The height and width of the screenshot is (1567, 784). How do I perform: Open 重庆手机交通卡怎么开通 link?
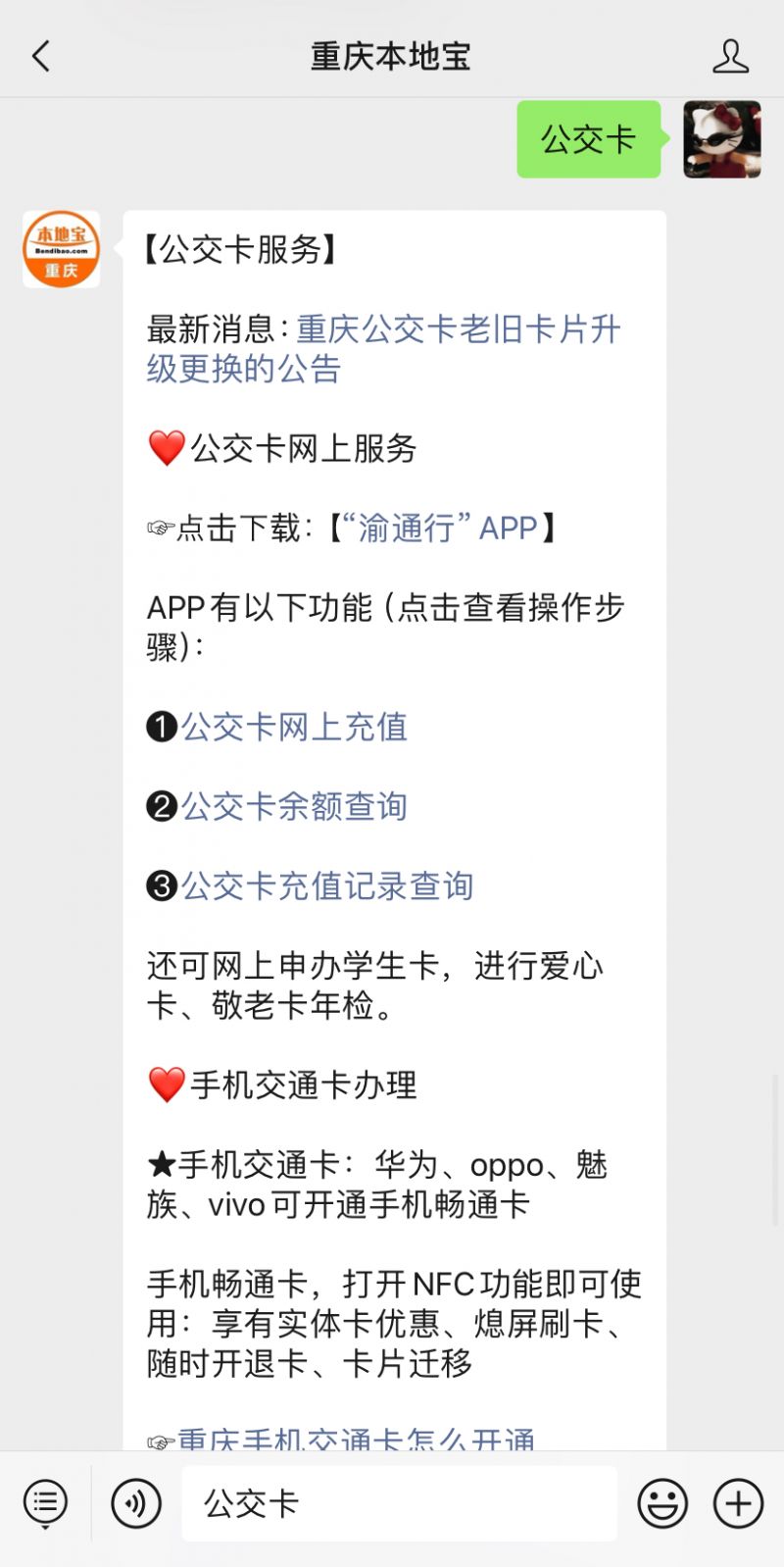pos(356,1439)
